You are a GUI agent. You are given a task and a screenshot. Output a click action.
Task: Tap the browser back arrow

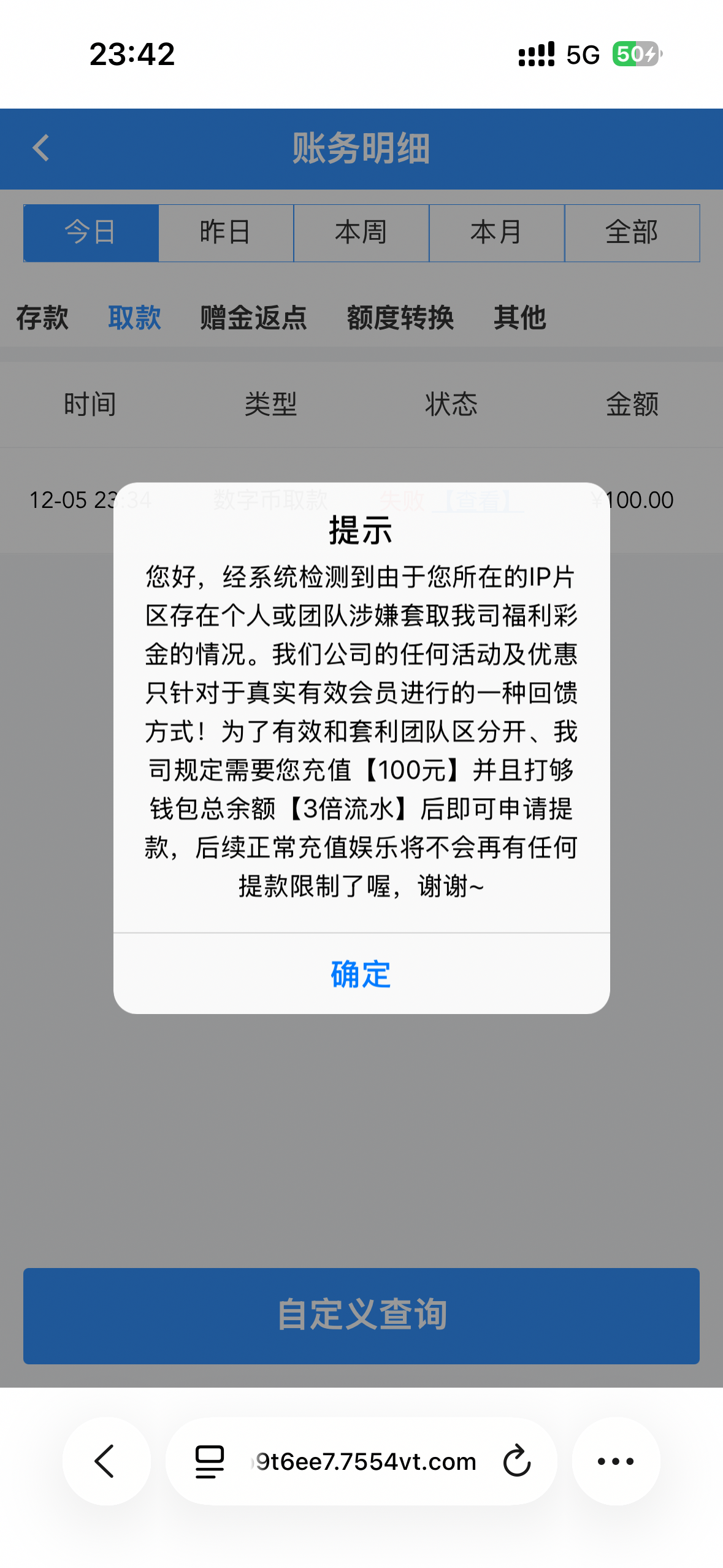pyautogui.click(x=106, y=1461)
